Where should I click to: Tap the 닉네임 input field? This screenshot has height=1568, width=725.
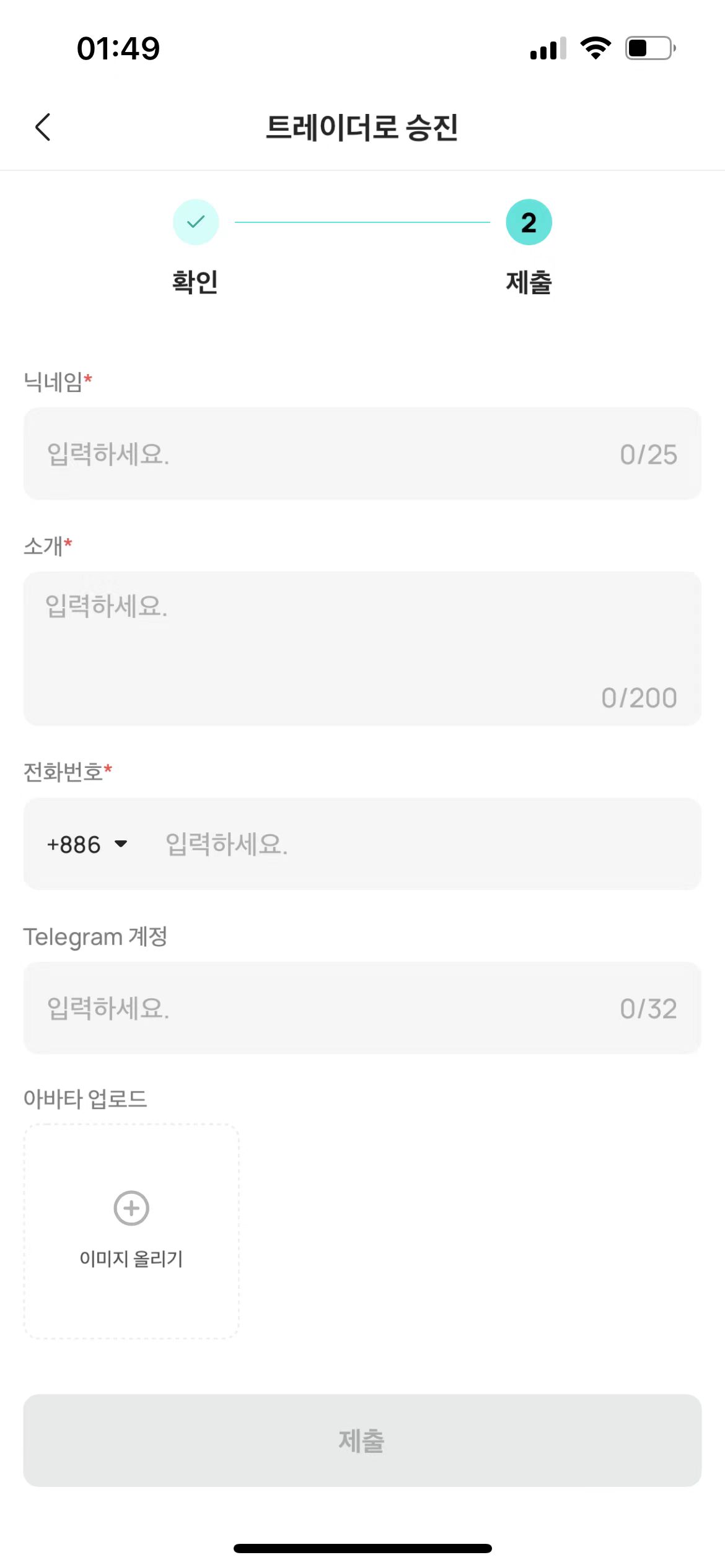pyautogui.click(x=328, y=454)
